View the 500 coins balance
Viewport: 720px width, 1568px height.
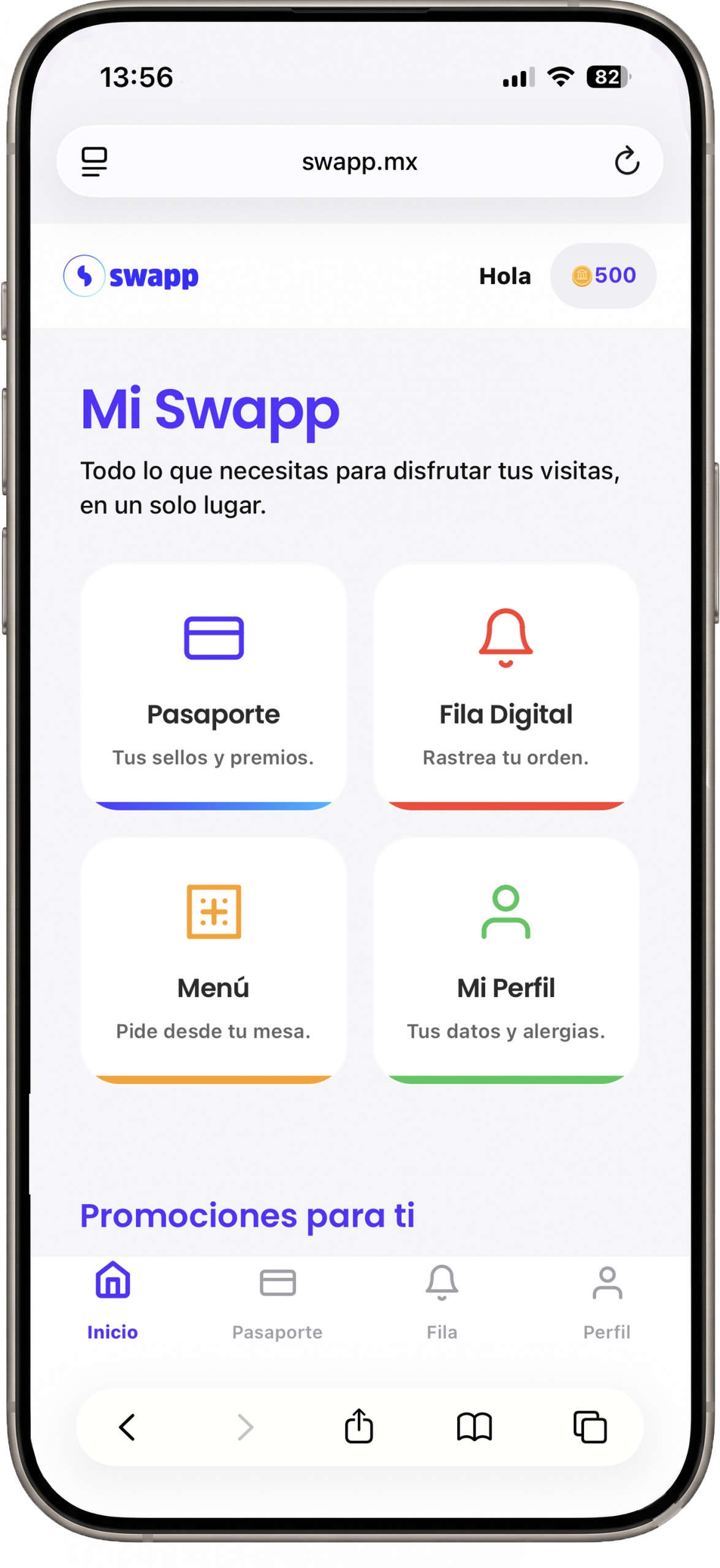pos(604,276)
